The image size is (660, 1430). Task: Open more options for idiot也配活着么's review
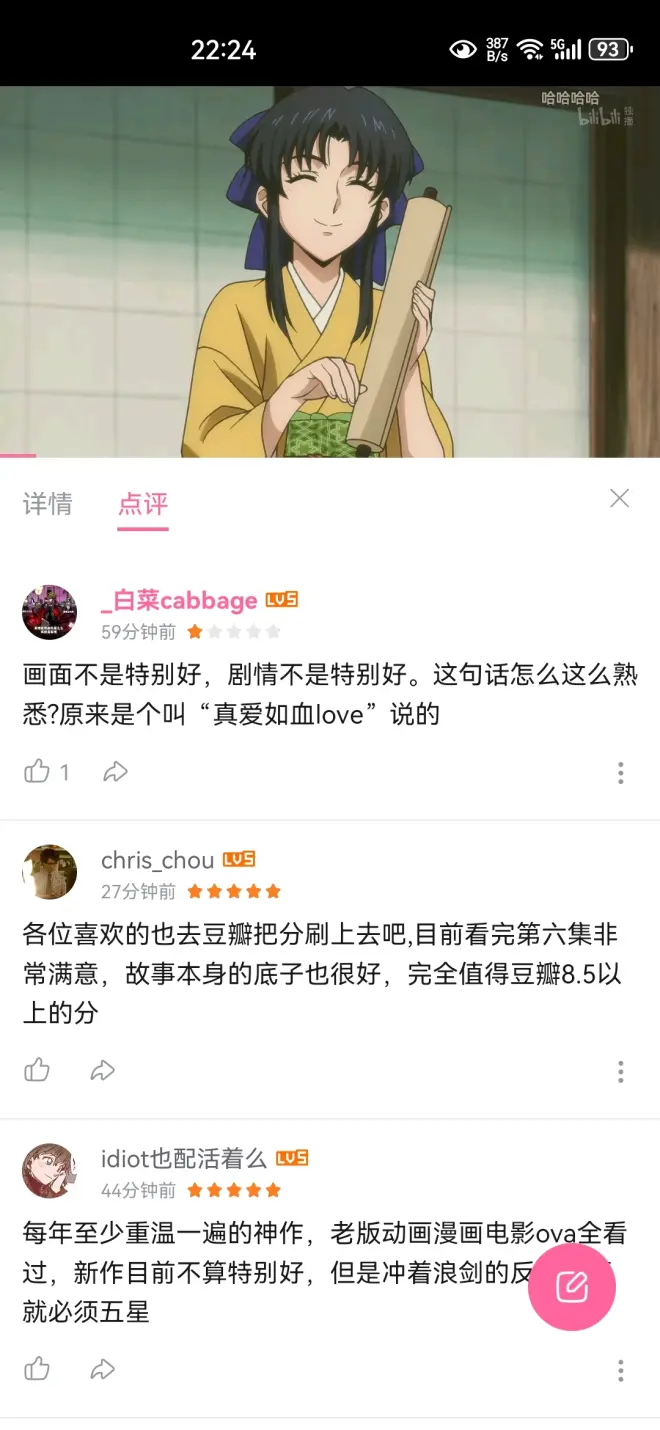(x=621, y=1369)
